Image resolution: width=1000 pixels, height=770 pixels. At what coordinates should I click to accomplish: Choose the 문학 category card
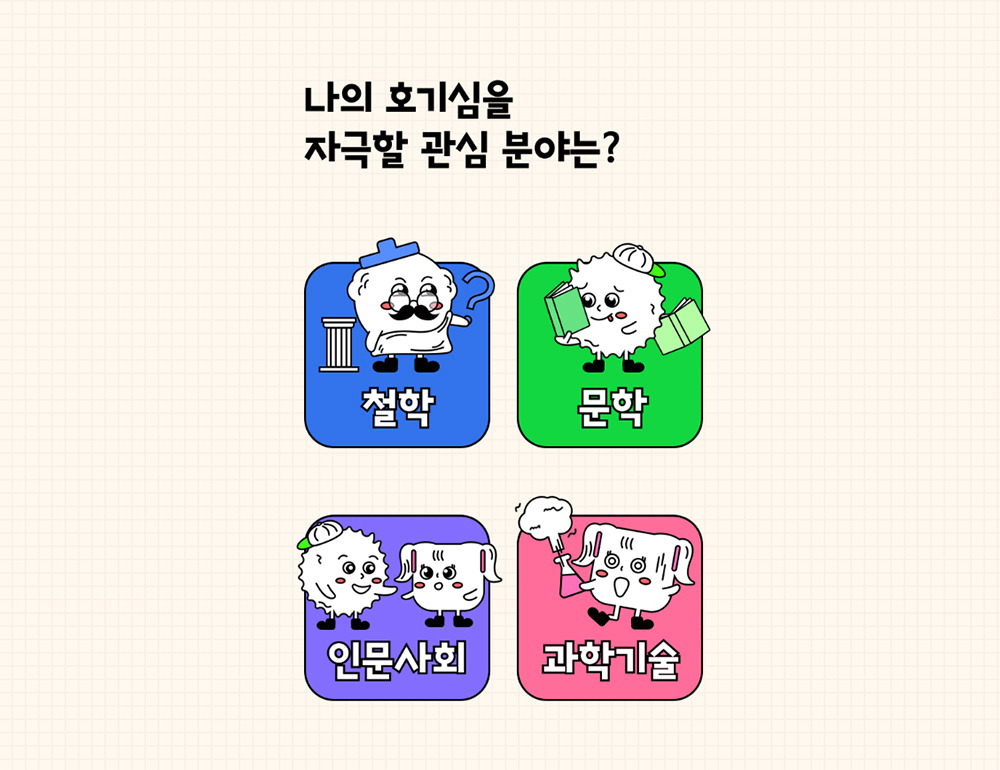pyautogui.click(x=610, y=356)
